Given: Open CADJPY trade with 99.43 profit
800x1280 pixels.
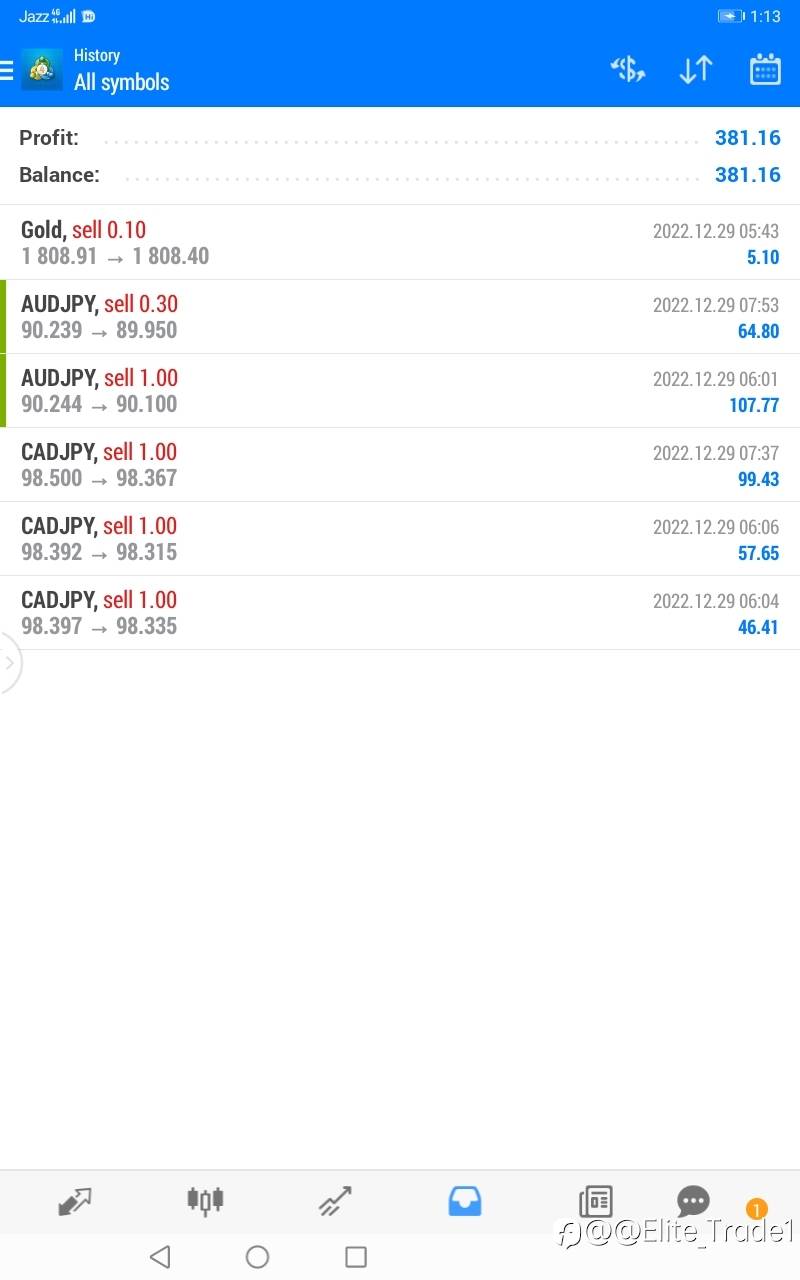Looking at the screenshot, I should [x=400, y=465].
